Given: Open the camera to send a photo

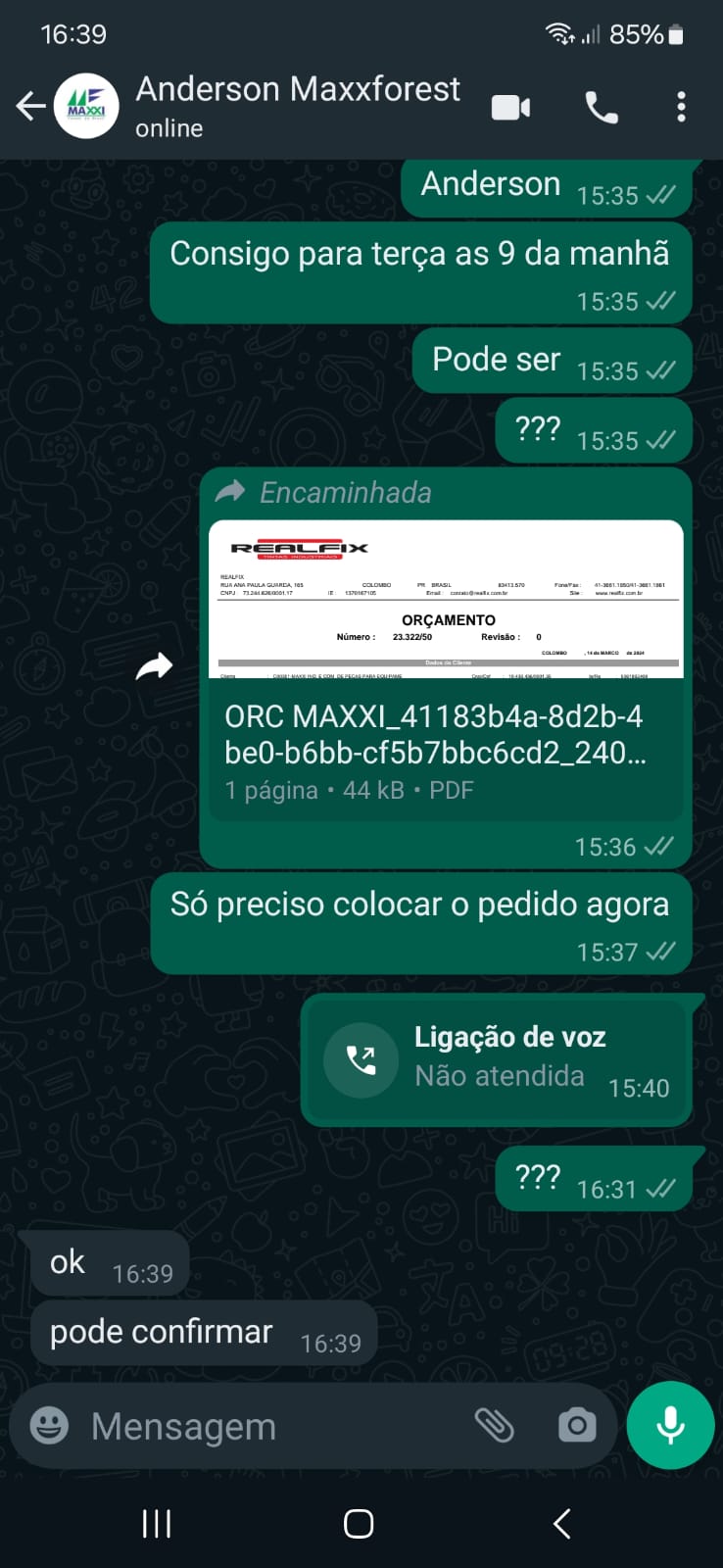Looking at the screenshot, I should (x=577, y=1426).
